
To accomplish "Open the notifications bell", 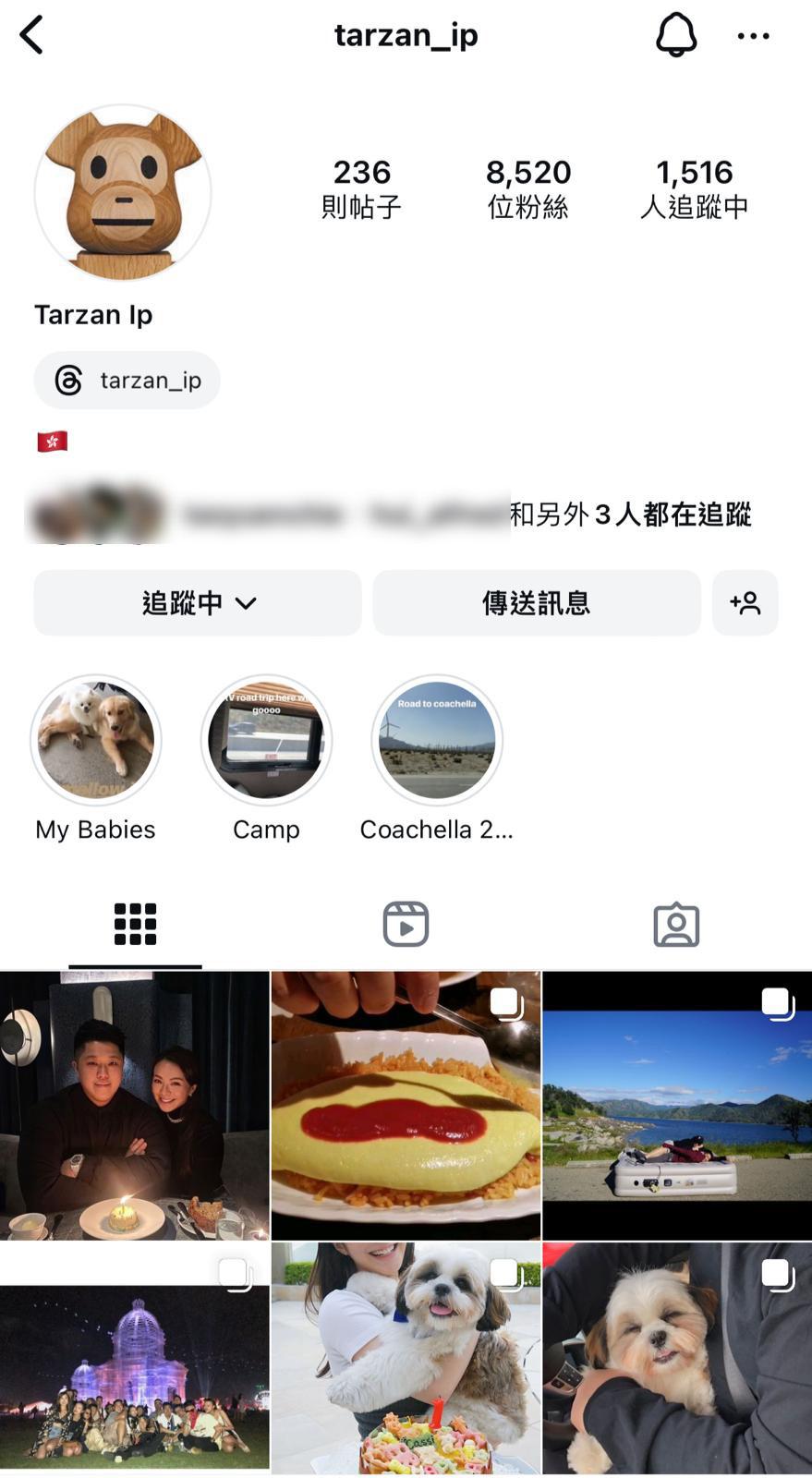I will [x=675, y=36].
